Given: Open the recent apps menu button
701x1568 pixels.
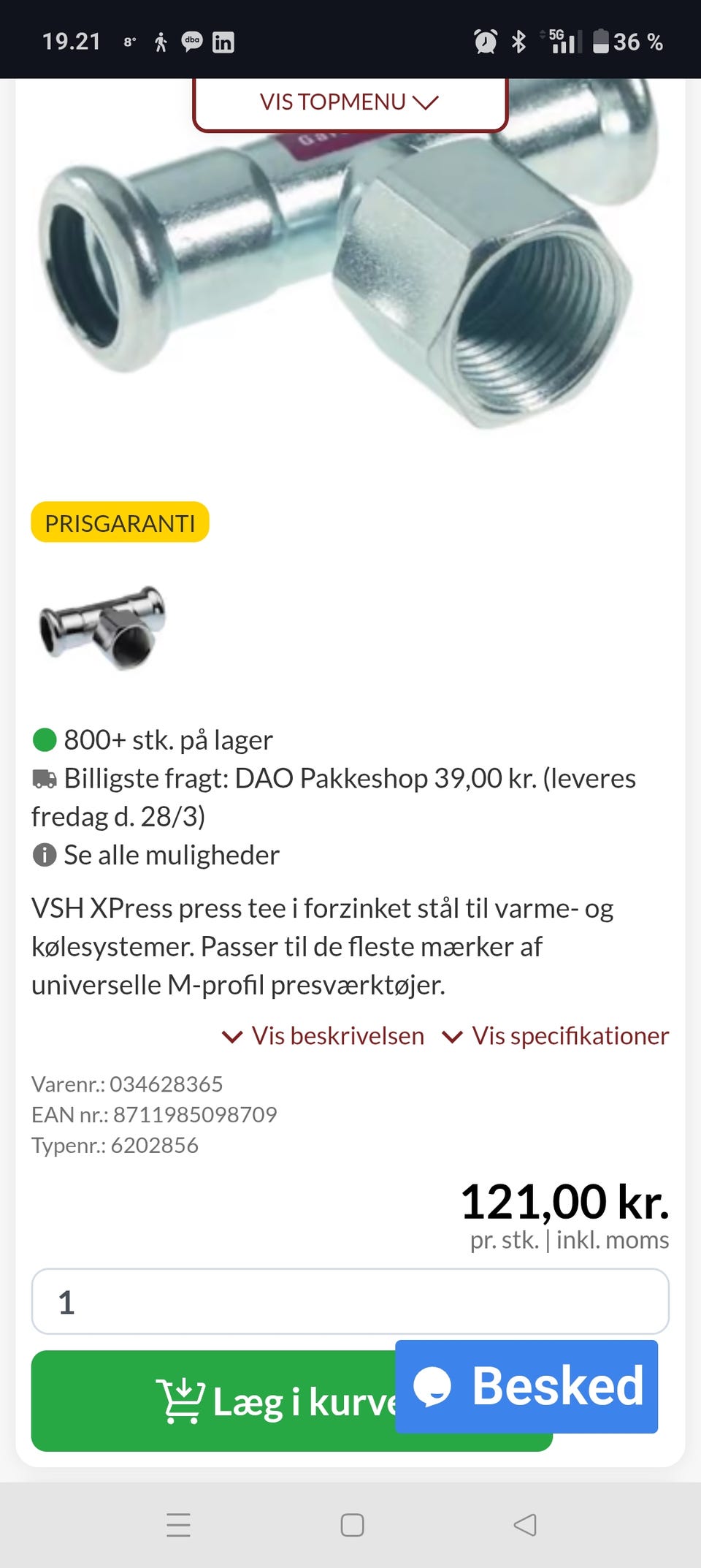Looking at the screenshot, I should coord(177,1526).
